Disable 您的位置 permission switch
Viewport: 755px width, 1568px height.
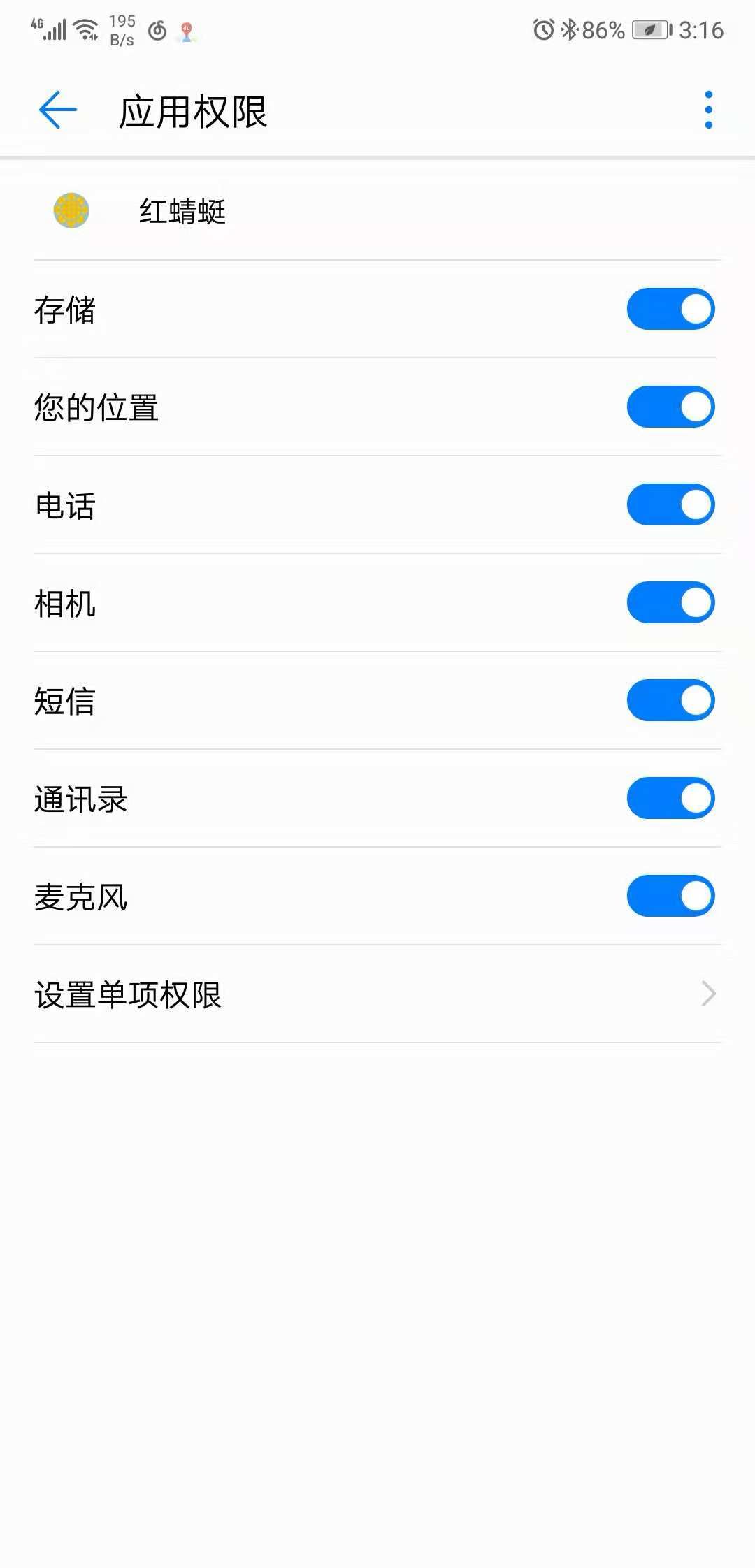pyautogui.click(x=670, y=407)
